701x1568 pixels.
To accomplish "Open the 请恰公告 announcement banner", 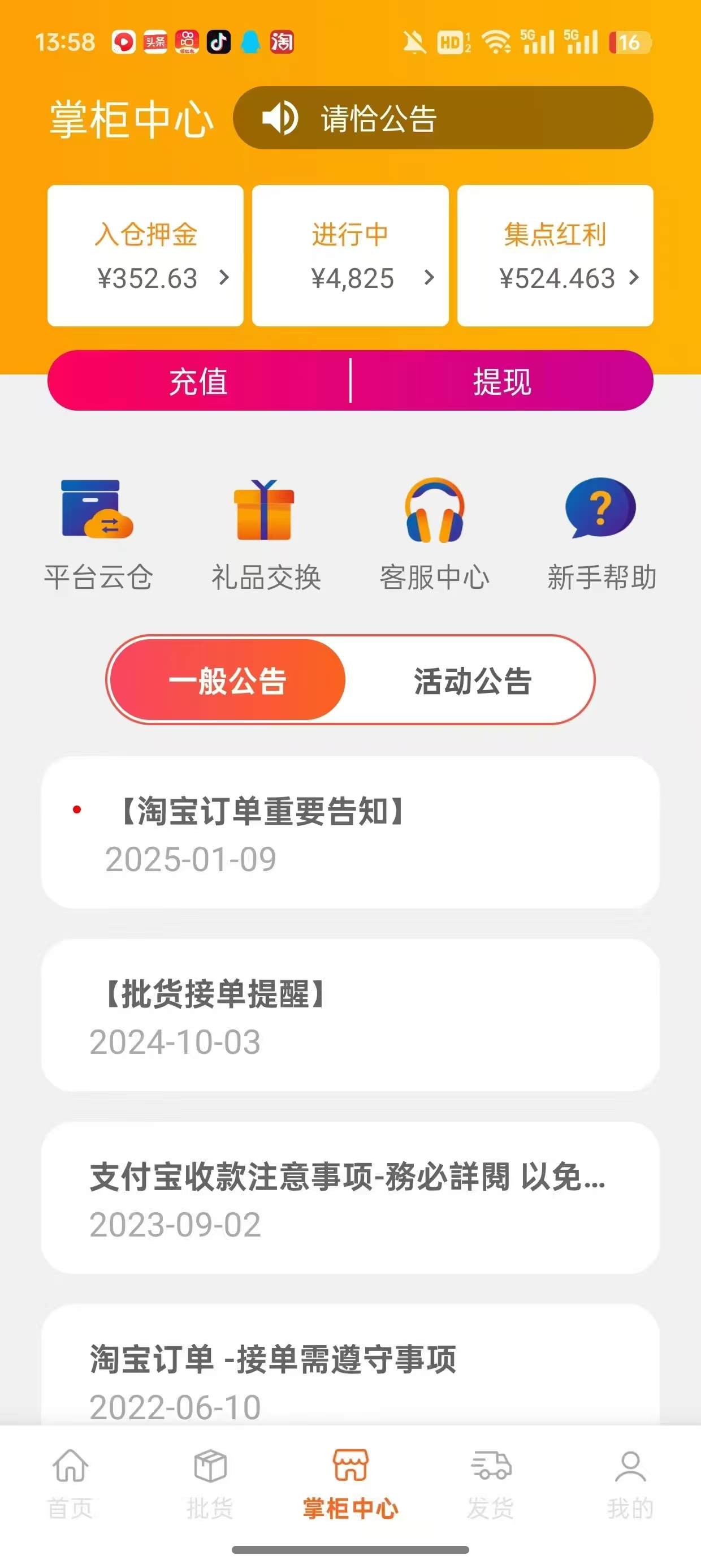I will point(443,118).
